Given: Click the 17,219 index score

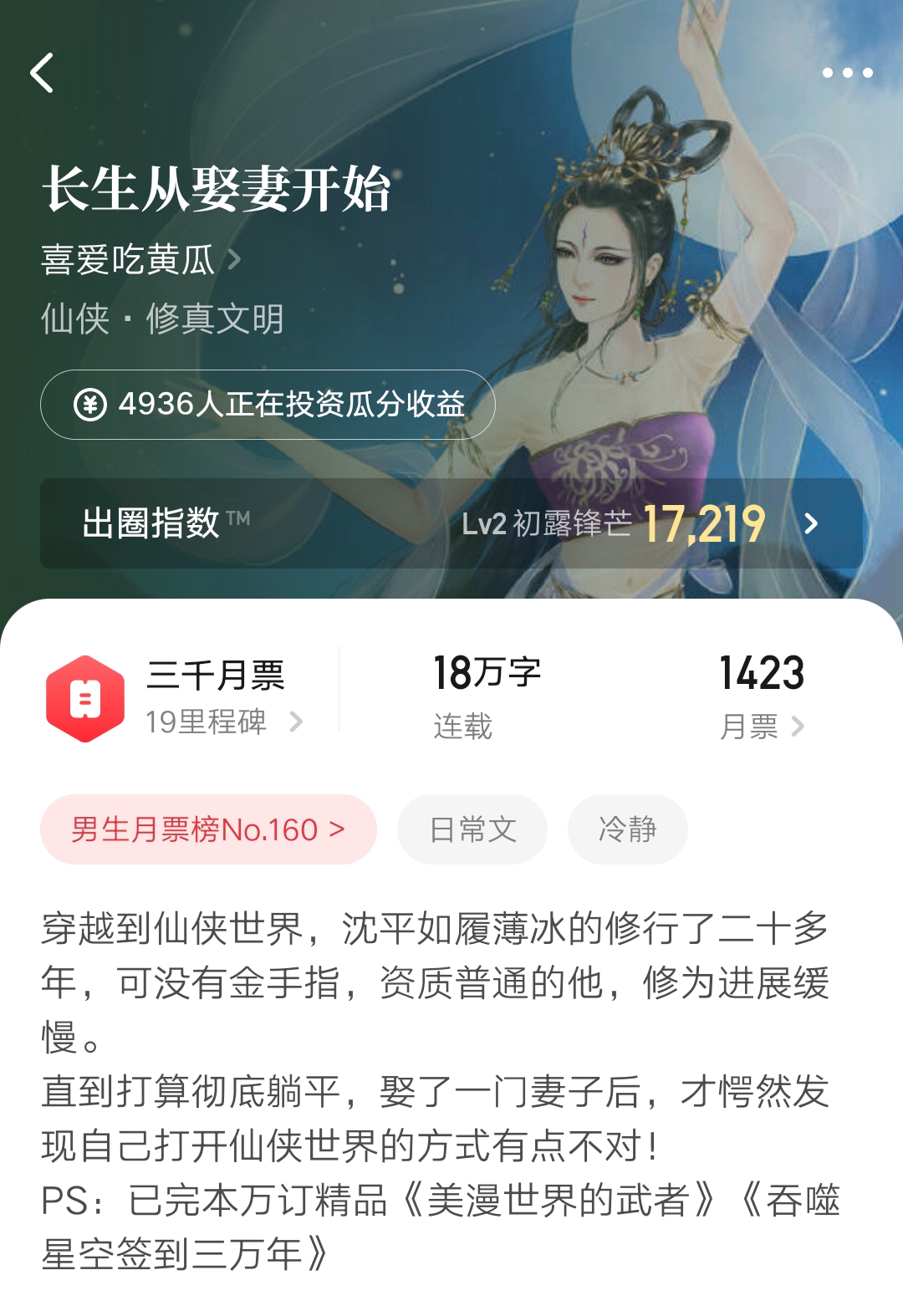Looking at the screenshot, I should click(704, 525).
